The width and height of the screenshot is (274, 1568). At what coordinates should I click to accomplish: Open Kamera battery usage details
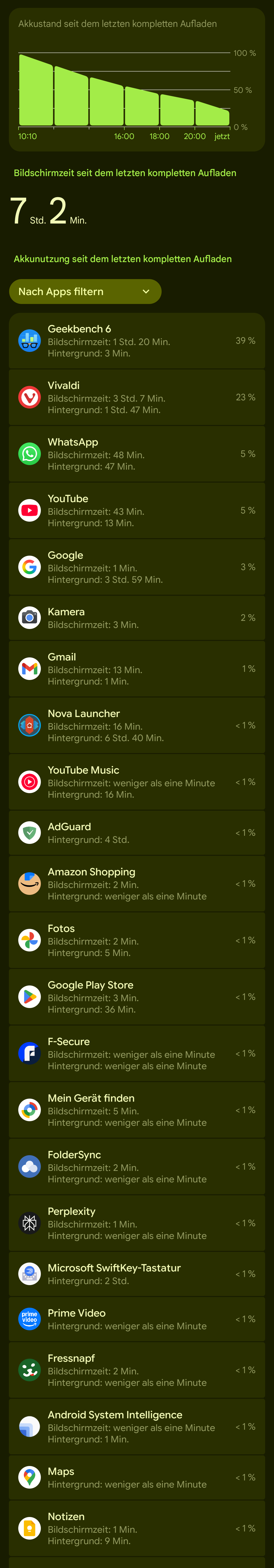(137, 618)
